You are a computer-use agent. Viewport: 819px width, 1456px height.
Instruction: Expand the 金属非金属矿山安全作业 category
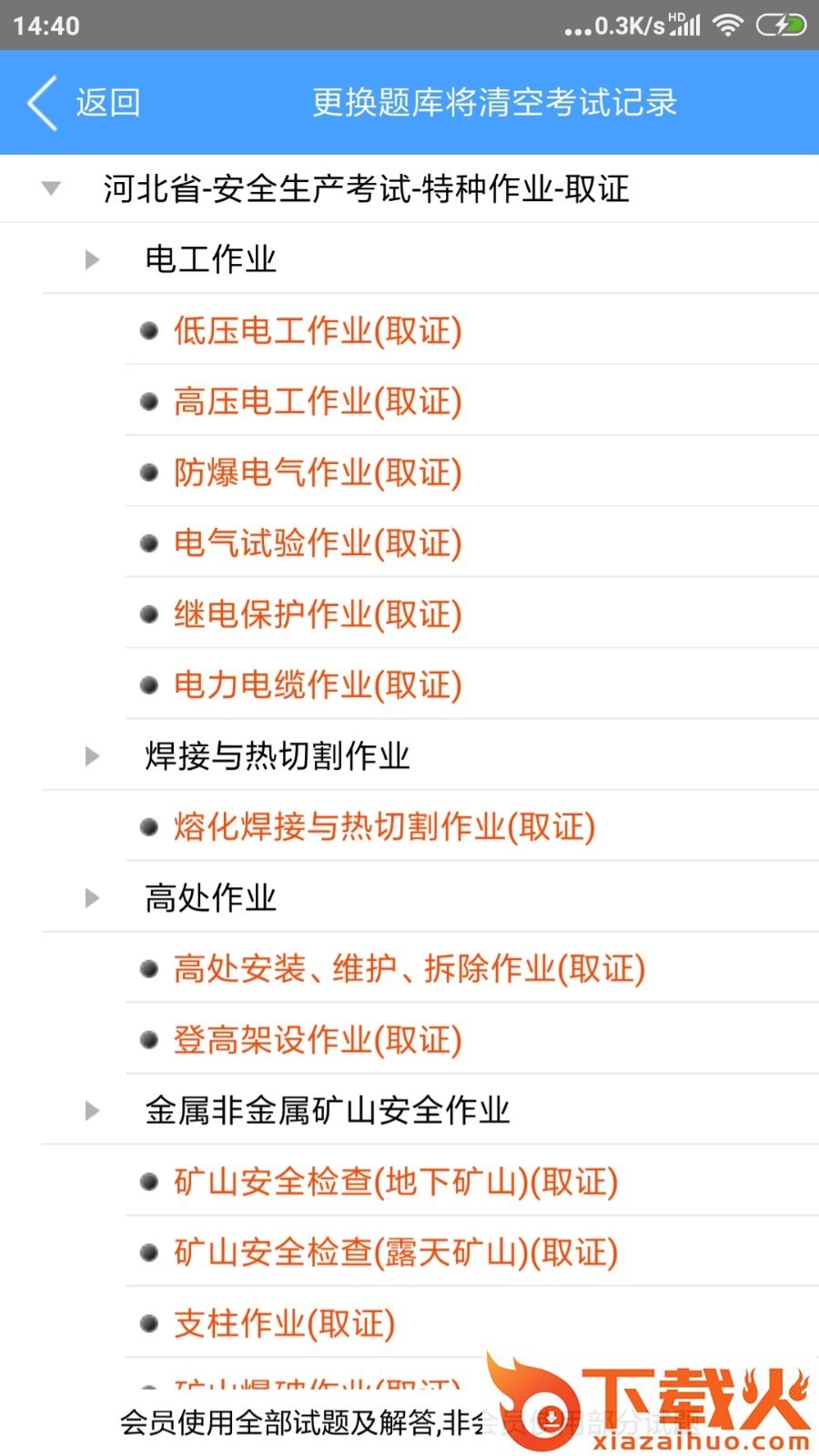[91, 1109]
